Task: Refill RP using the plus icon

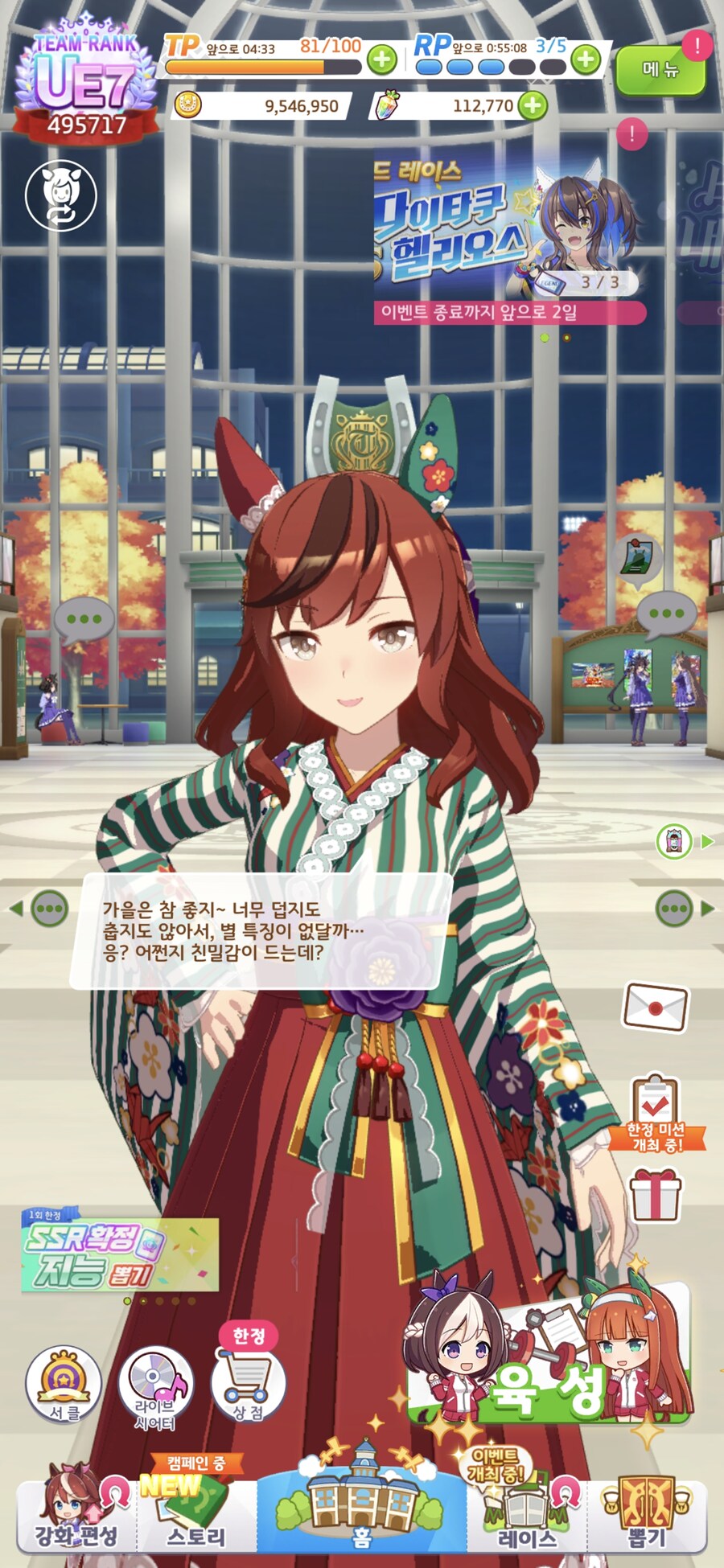Action: (586, 59)
